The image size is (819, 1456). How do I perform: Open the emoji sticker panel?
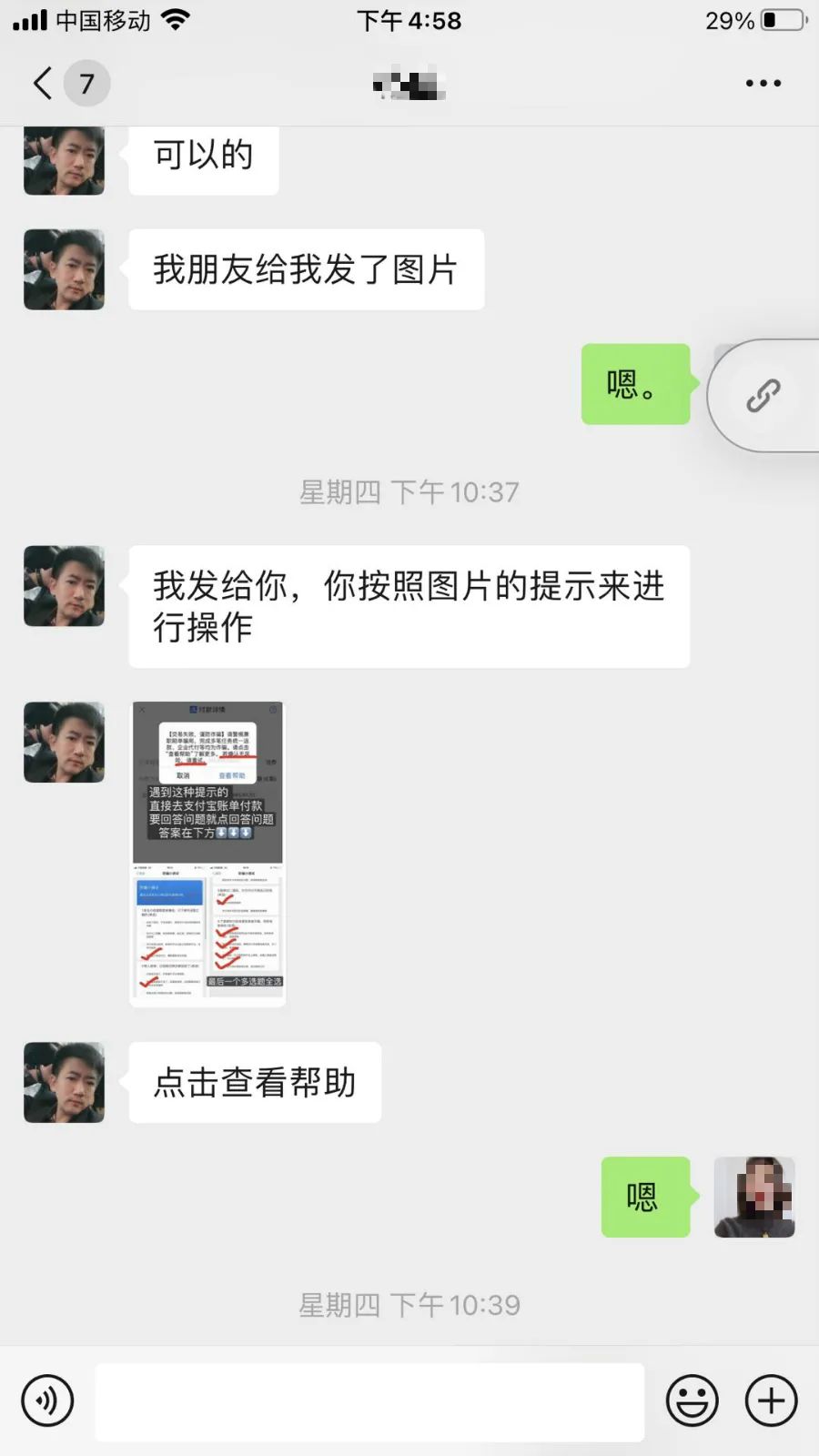[692, 1400]
